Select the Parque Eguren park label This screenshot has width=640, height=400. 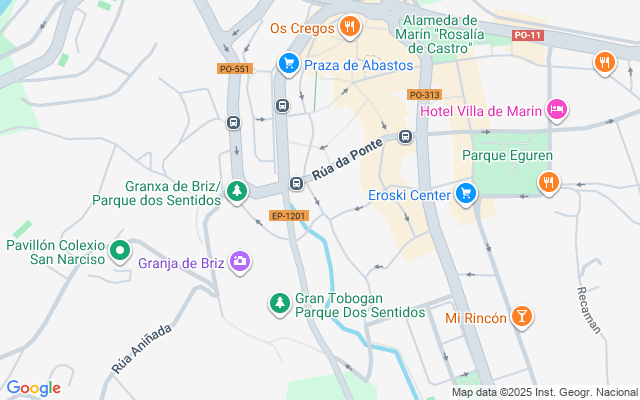click(507, 156)
